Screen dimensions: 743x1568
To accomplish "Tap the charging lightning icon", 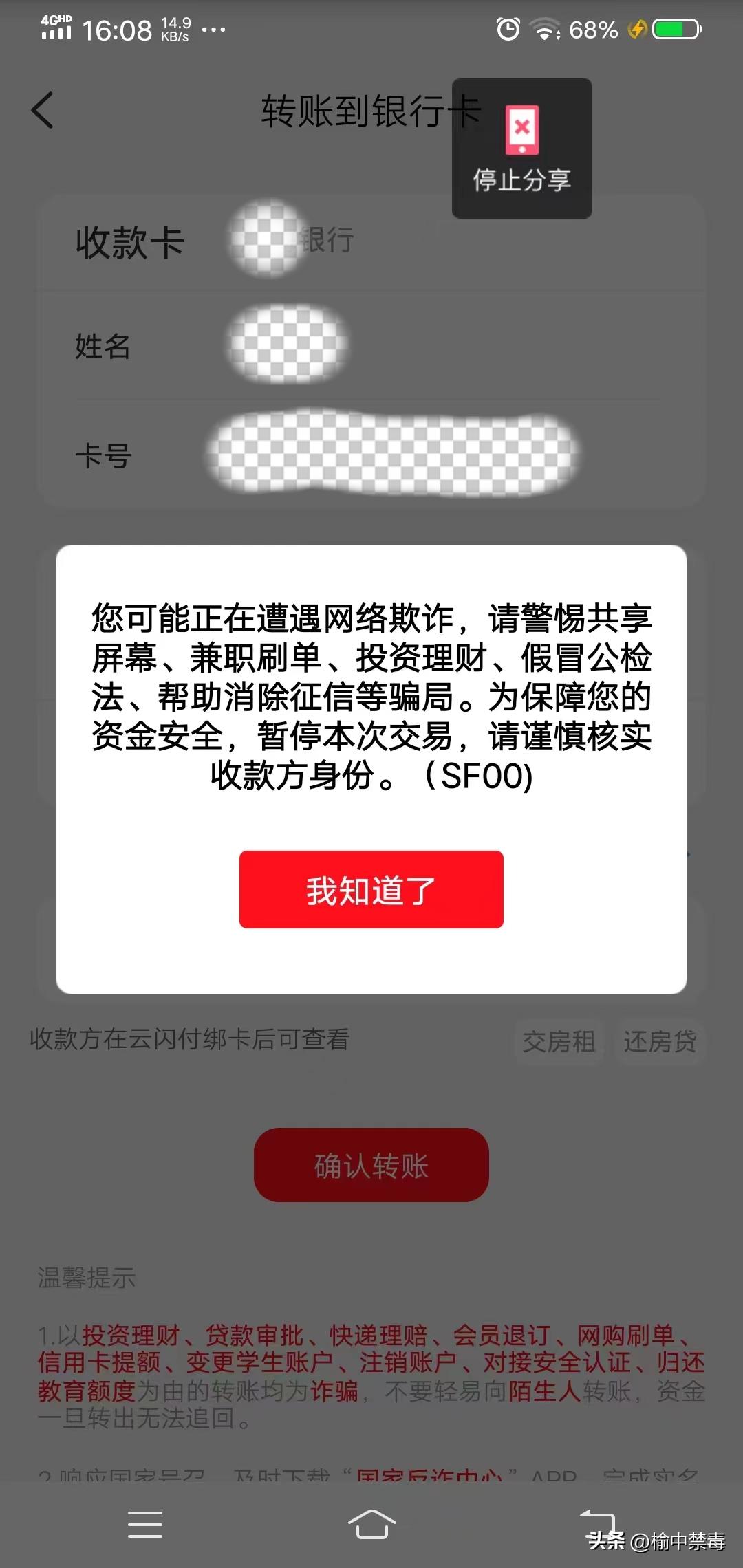I will pyautogui.click(x=636, y=29).
